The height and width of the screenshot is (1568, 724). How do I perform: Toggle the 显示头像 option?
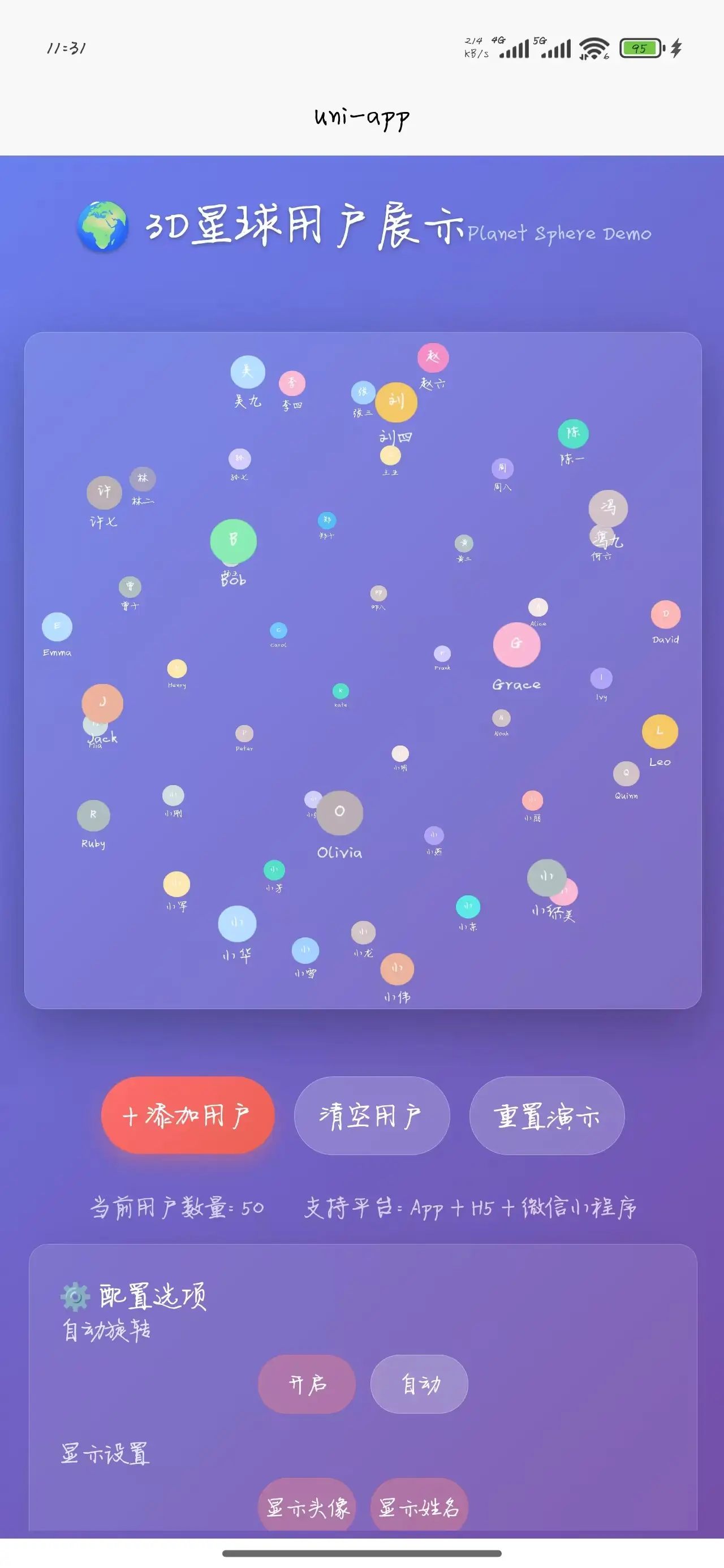[x=307, y=1506]
